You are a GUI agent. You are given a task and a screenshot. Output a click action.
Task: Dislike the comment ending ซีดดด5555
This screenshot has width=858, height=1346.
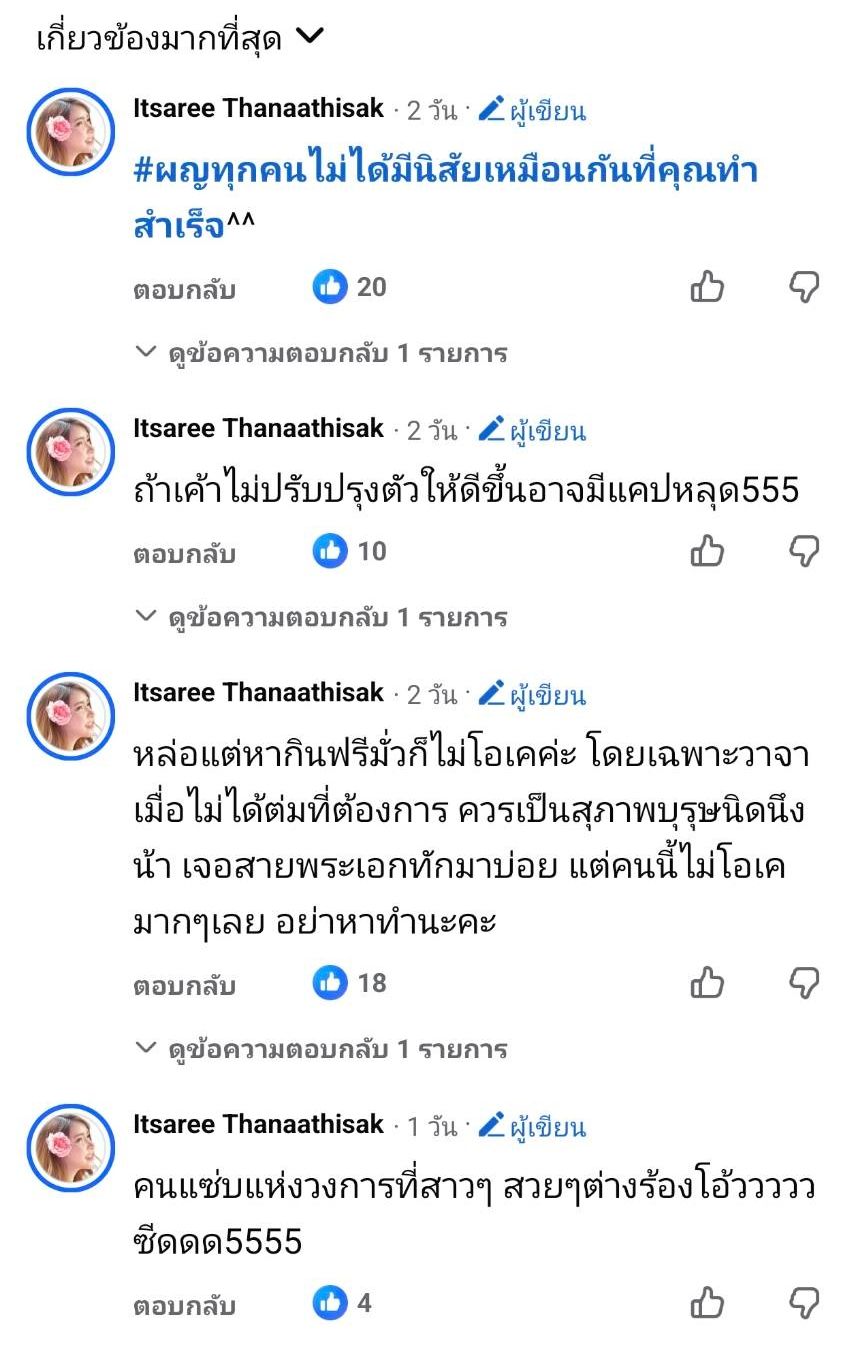(804, 1303)
